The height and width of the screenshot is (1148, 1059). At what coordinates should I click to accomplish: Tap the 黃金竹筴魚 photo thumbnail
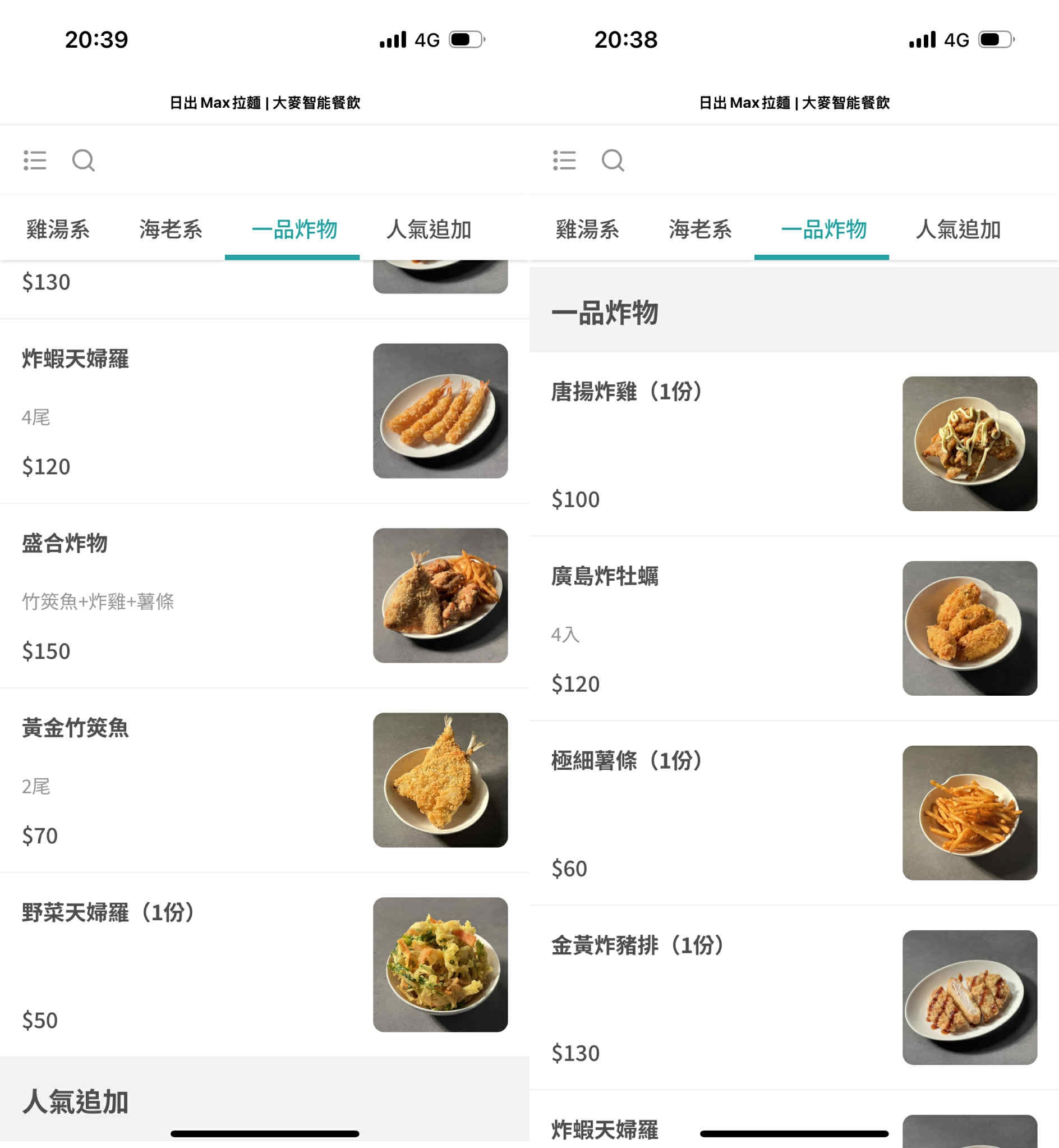pos(440,781)
